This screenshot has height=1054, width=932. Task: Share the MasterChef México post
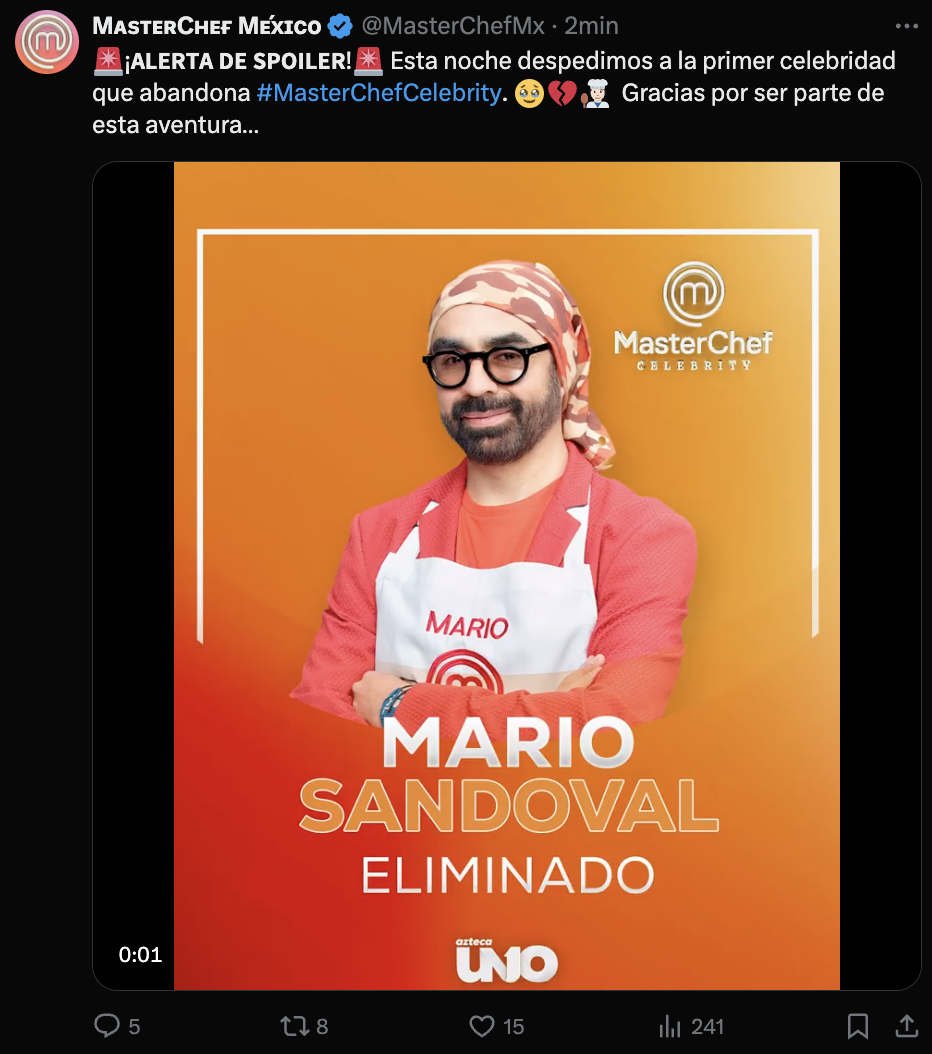906,1026
